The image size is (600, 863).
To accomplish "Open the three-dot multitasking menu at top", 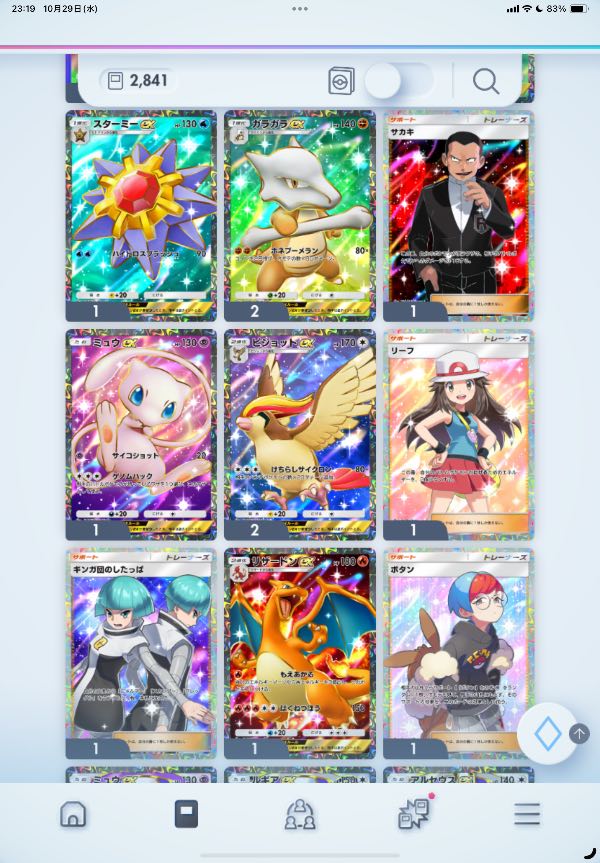I will [x=300, y=9].
